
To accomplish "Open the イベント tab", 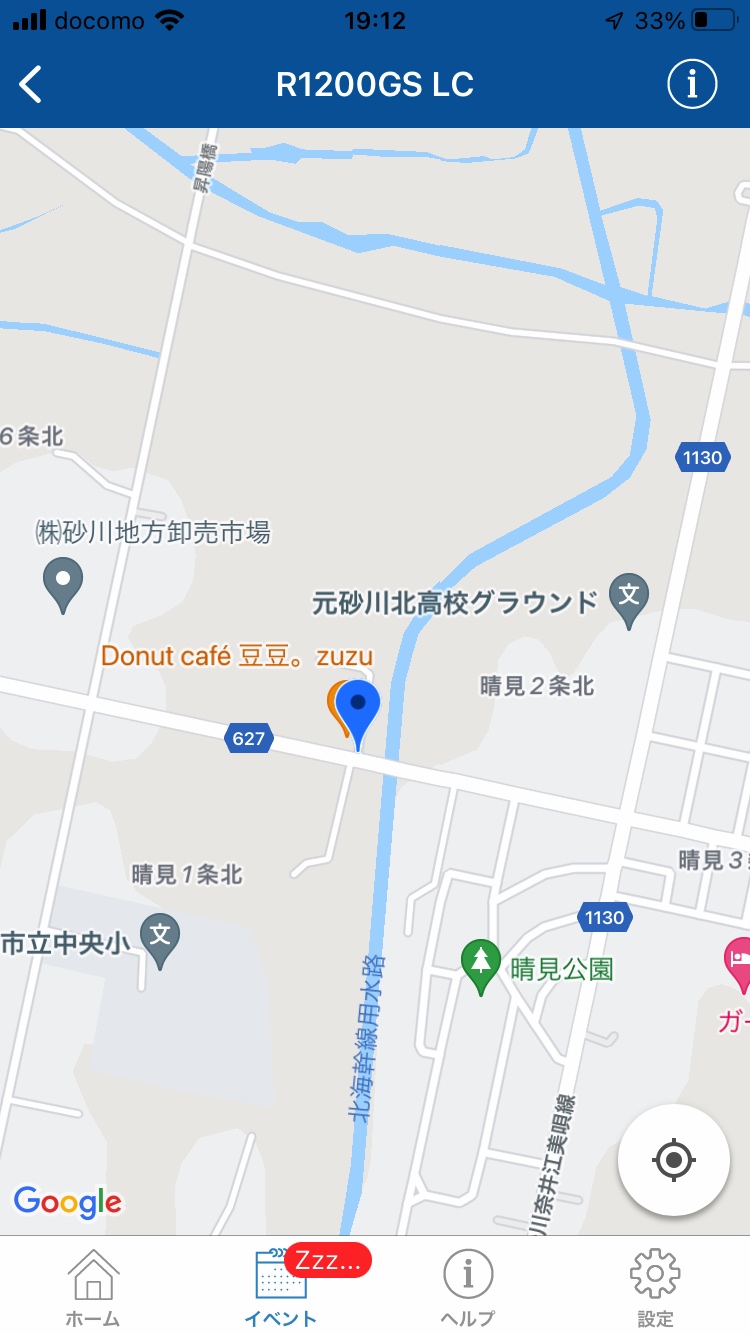I will coord(281,1287).
